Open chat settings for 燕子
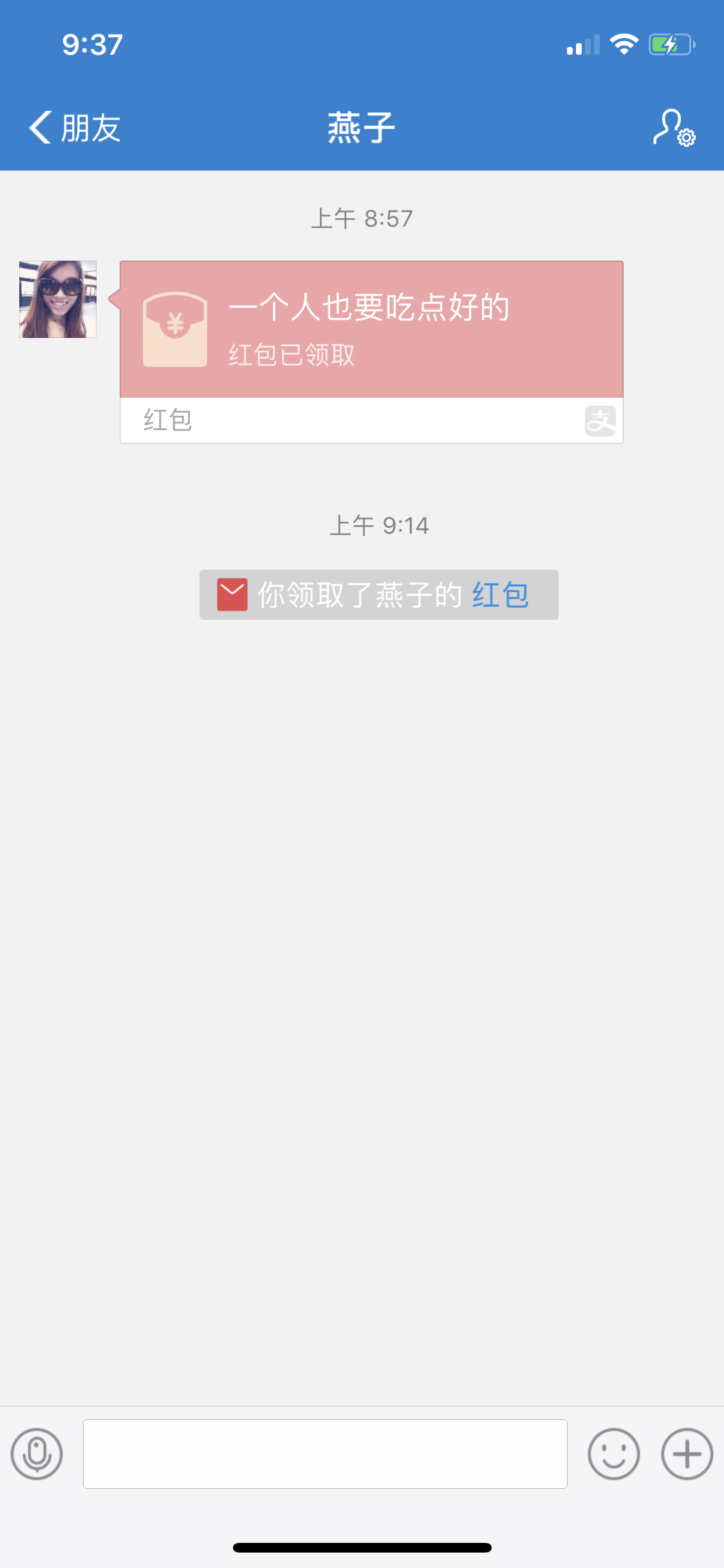The width and height of the screenshot is (724, 1568). point(674,127)
